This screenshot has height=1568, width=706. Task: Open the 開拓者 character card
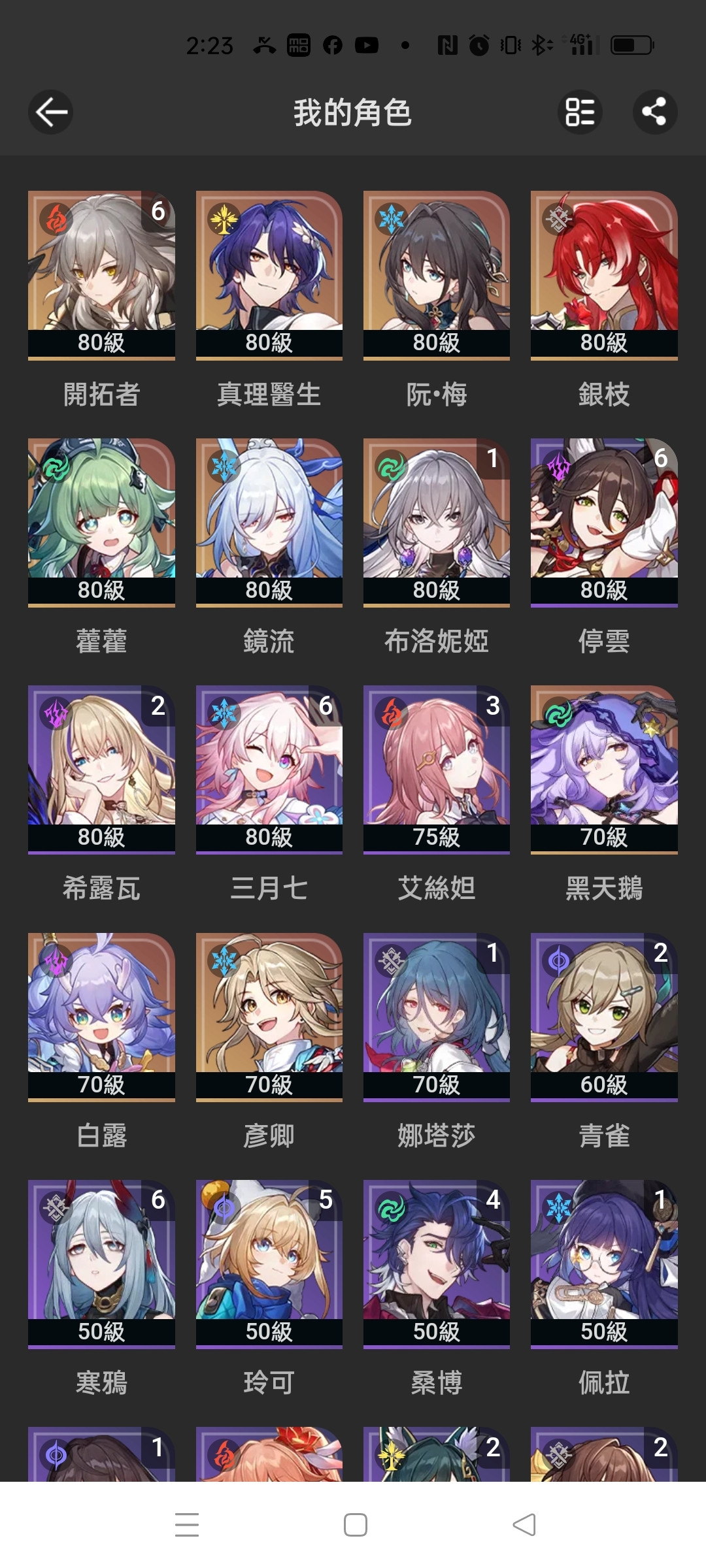(101, 274)
